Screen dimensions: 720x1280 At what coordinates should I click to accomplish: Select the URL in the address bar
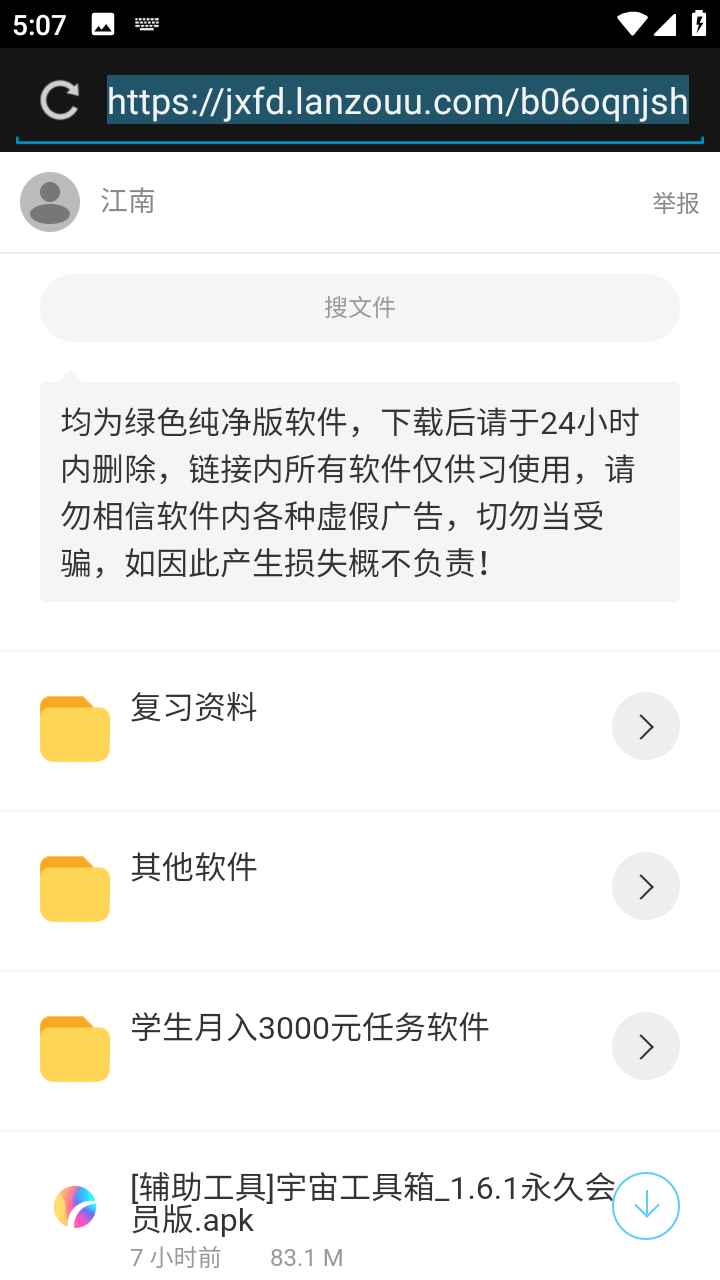click(x=397, y=100)
